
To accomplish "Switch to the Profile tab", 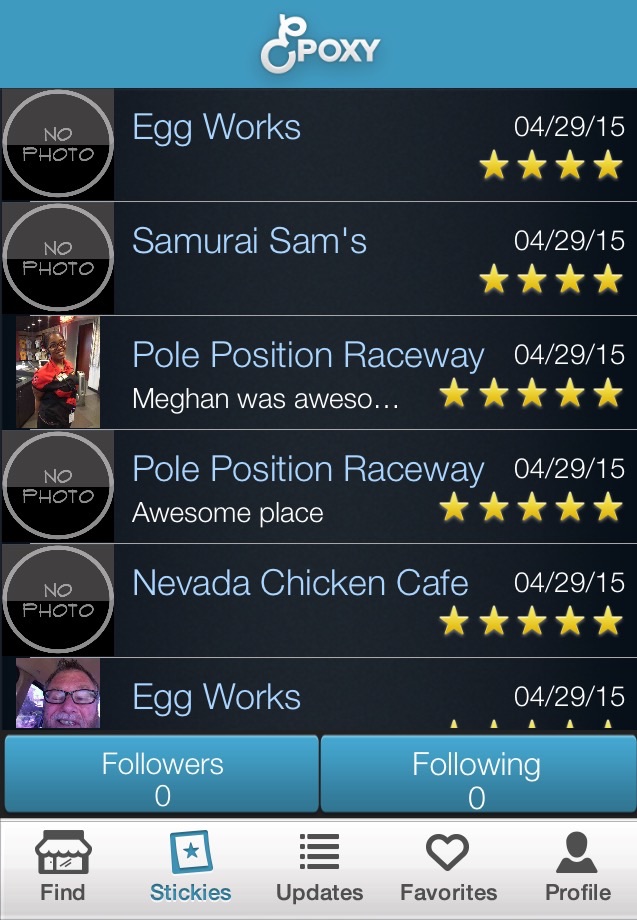I will [x=577, y=868].
